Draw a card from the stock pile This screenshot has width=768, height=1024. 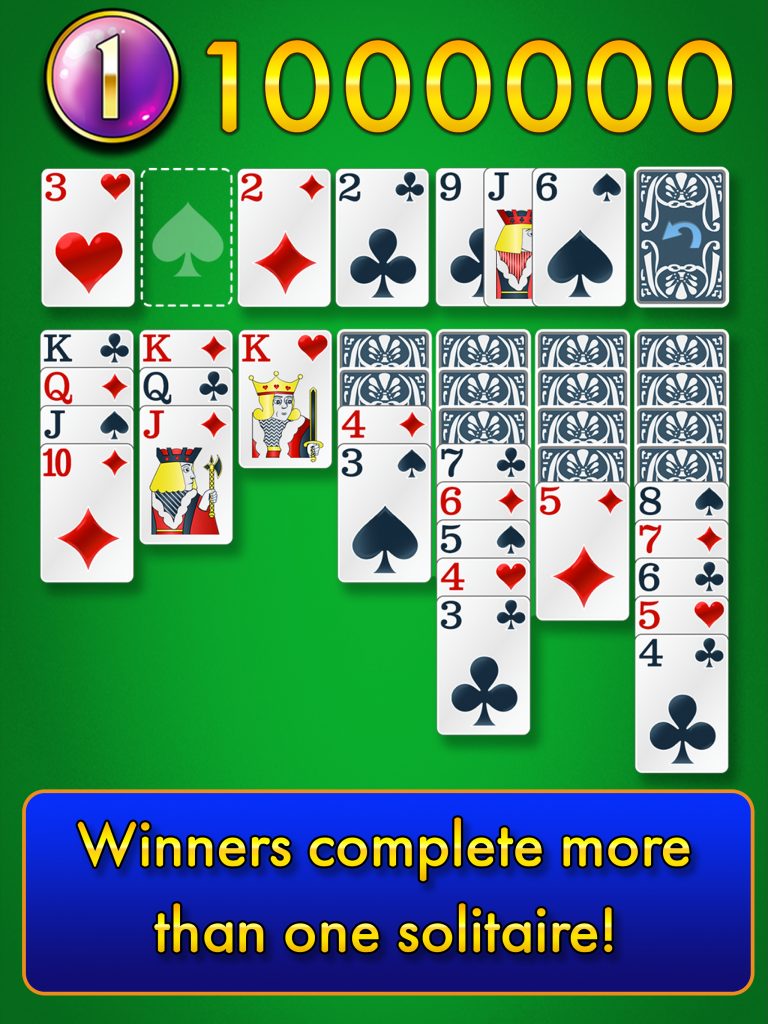(681, 237)
